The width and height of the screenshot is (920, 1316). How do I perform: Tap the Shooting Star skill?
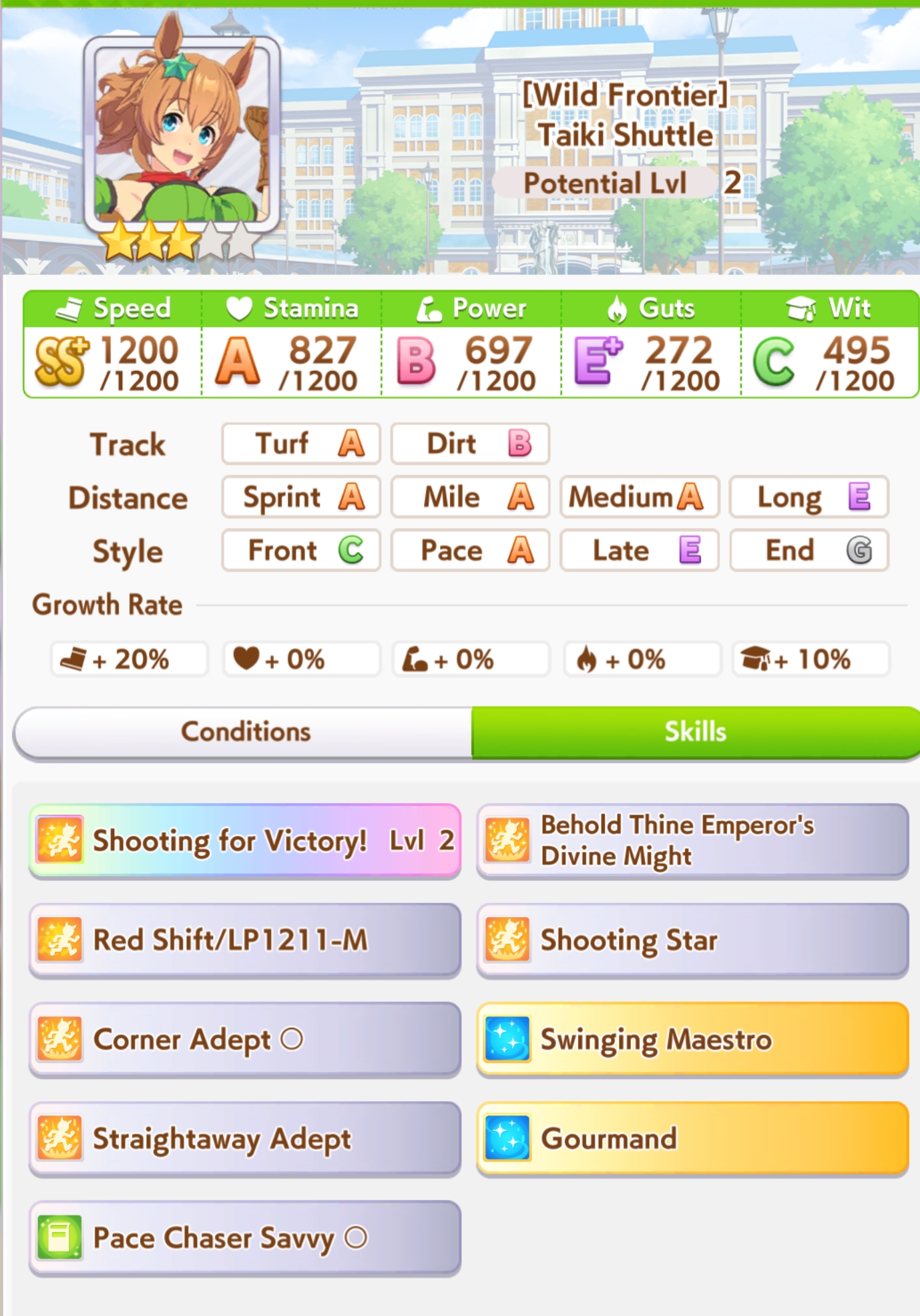pyautogui.click(x=692, y=940)
